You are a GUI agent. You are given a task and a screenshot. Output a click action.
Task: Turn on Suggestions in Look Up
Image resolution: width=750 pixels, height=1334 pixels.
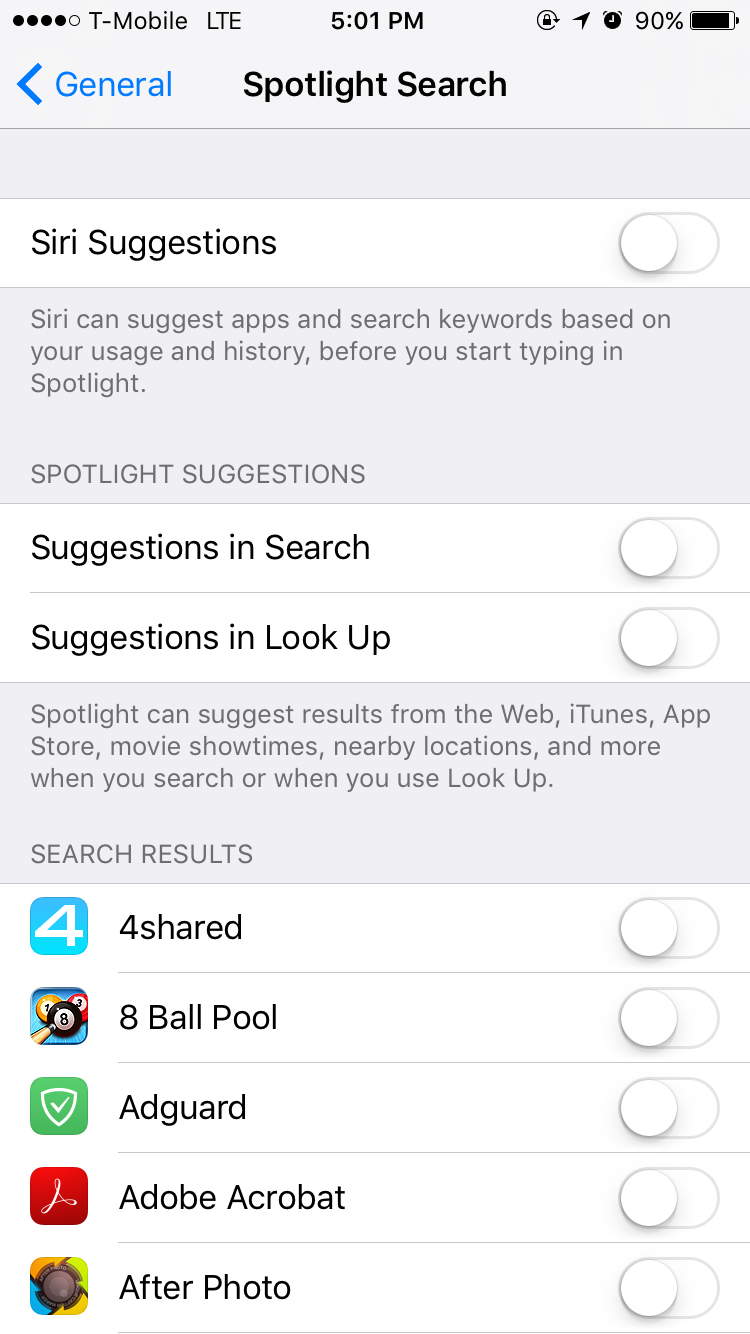point(668,638)
